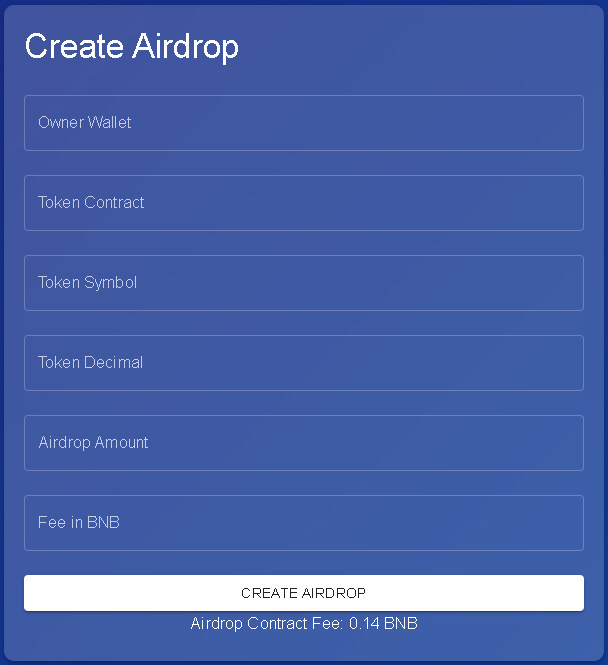Focus the Token Symbol input

pos(304,283)
